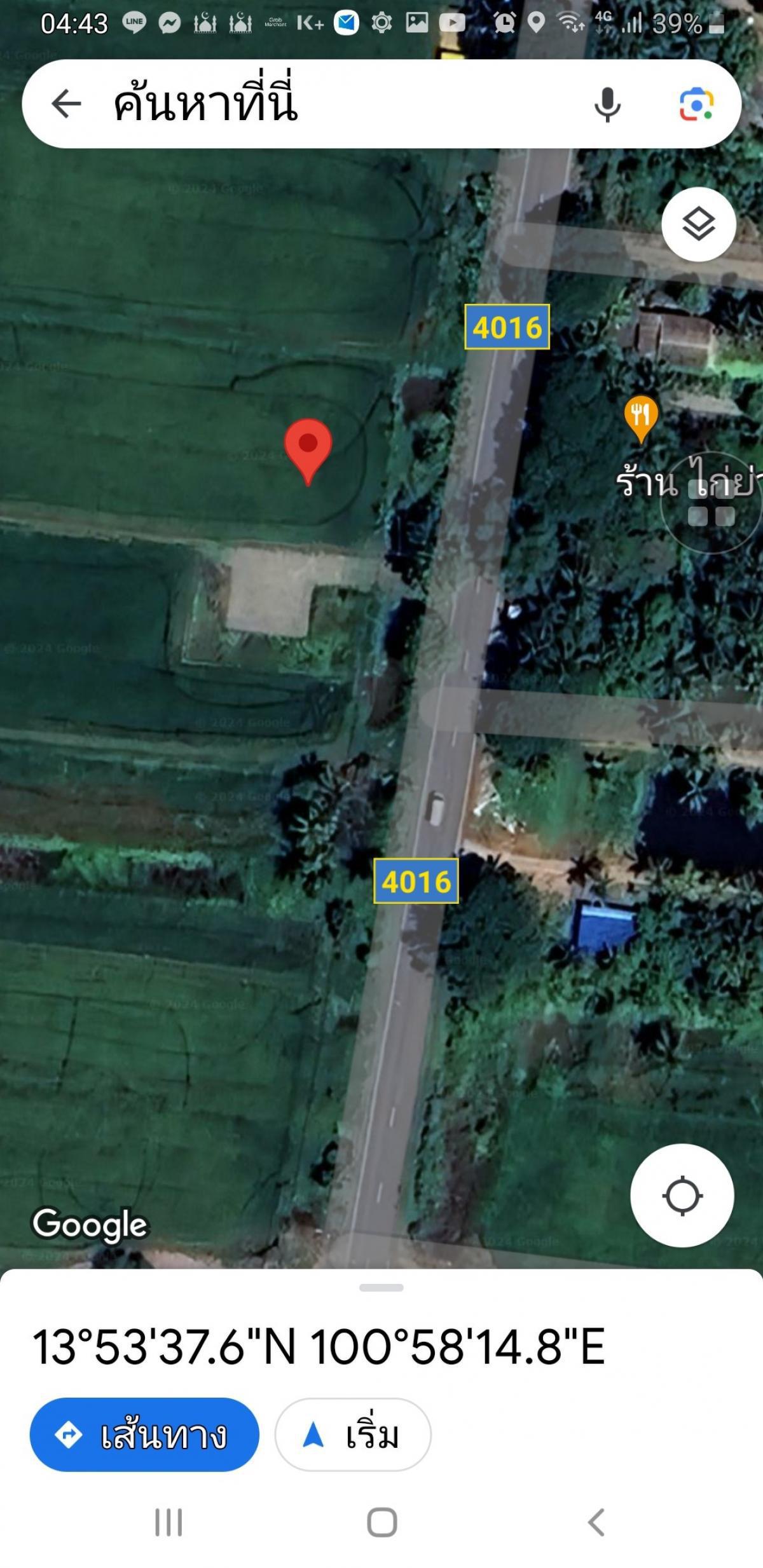
Task: Center map on my location
Action: coord(682,1196)
